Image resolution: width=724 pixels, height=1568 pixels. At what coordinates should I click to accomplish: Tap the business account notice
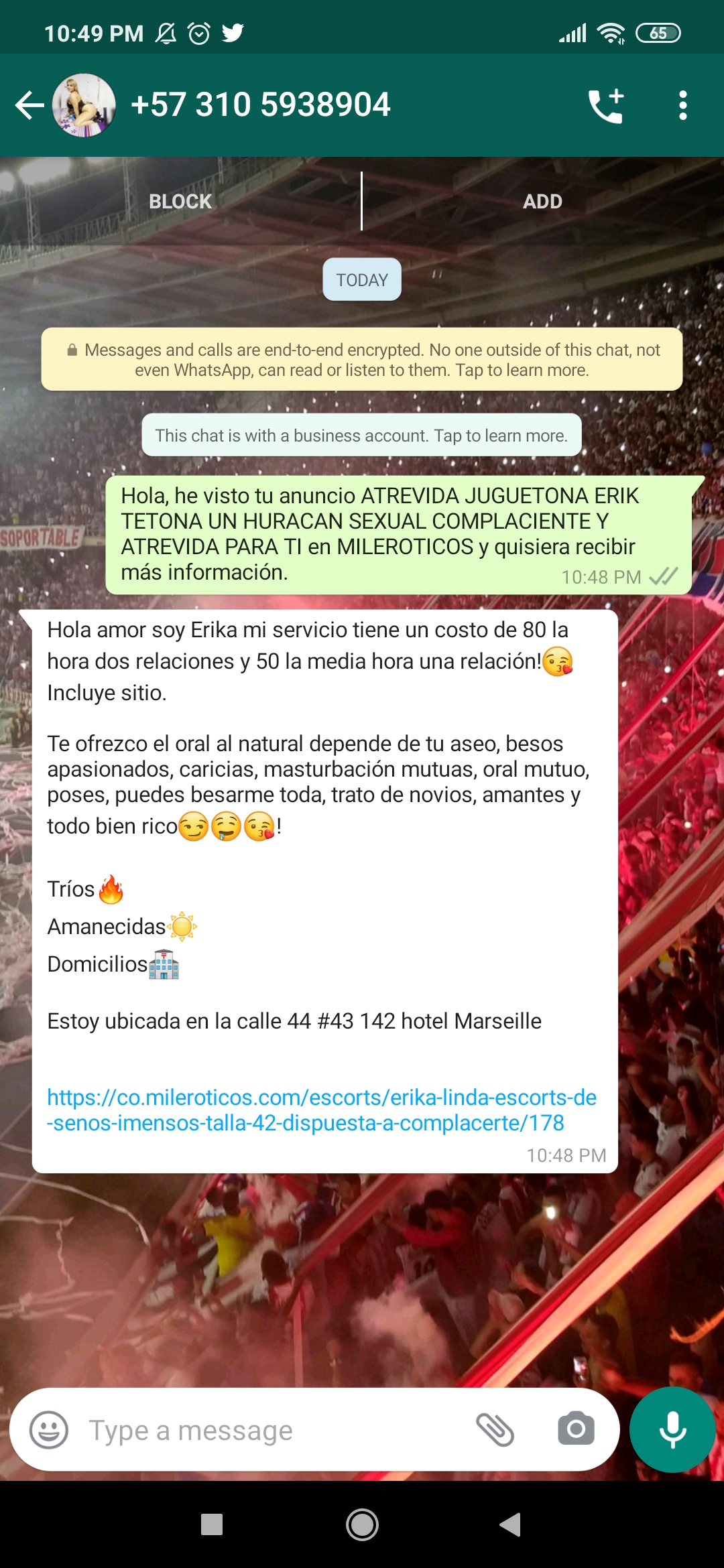[x=361, y=436]
